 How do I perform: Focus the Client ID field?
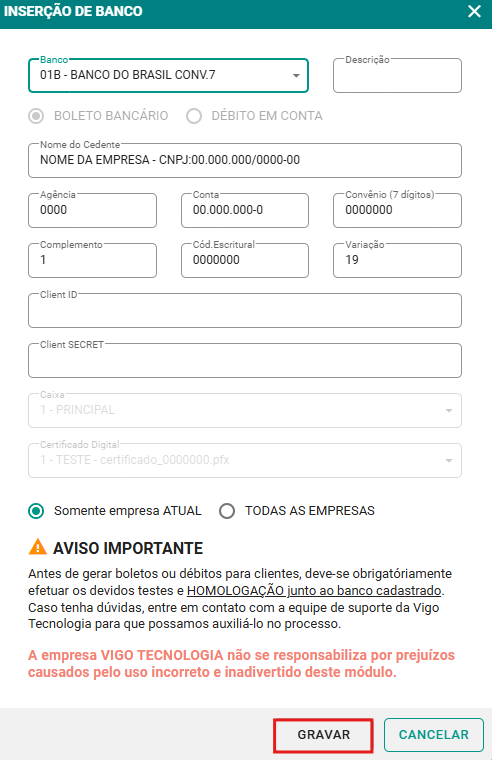pos(245,310)
